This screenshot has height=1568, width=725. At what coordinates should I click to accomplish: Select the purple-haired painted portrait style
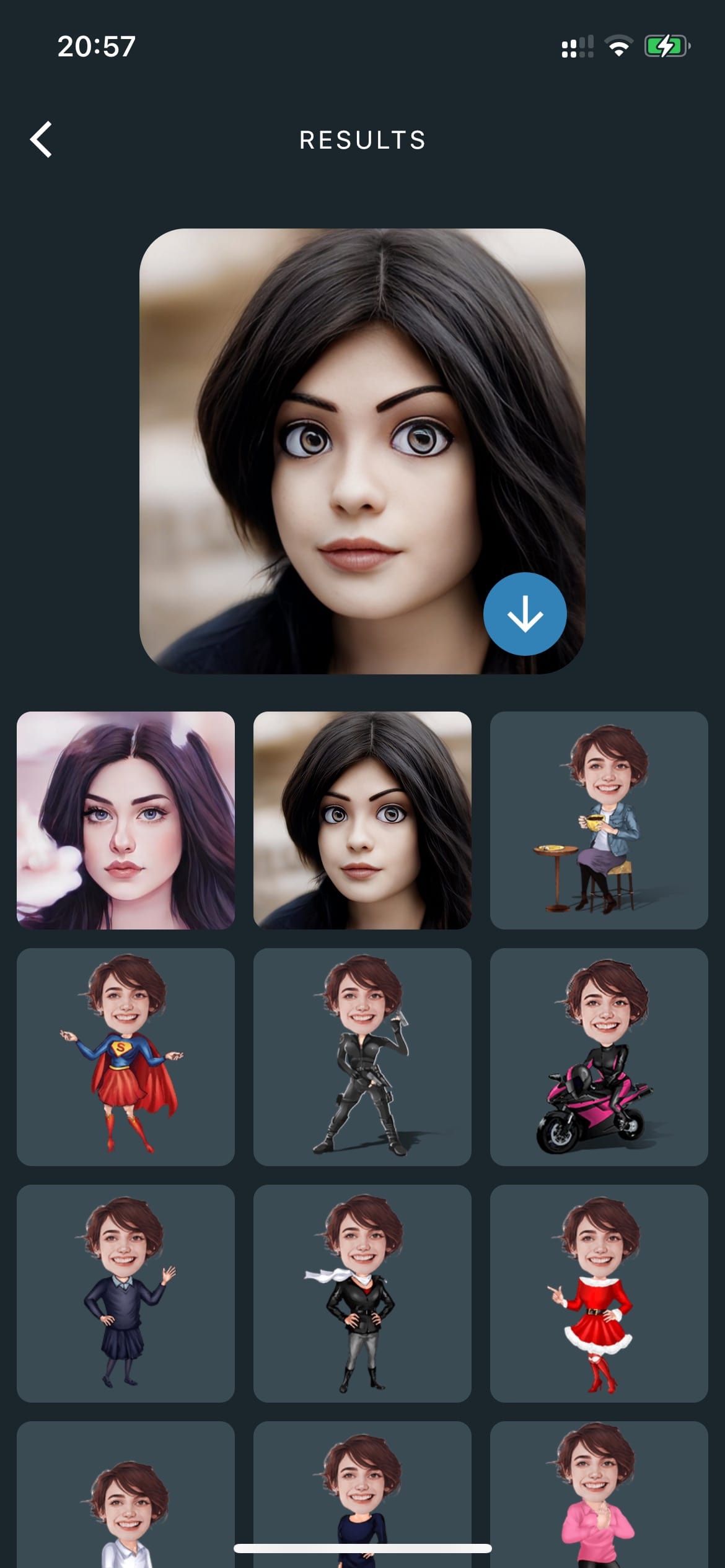point(126,820)
